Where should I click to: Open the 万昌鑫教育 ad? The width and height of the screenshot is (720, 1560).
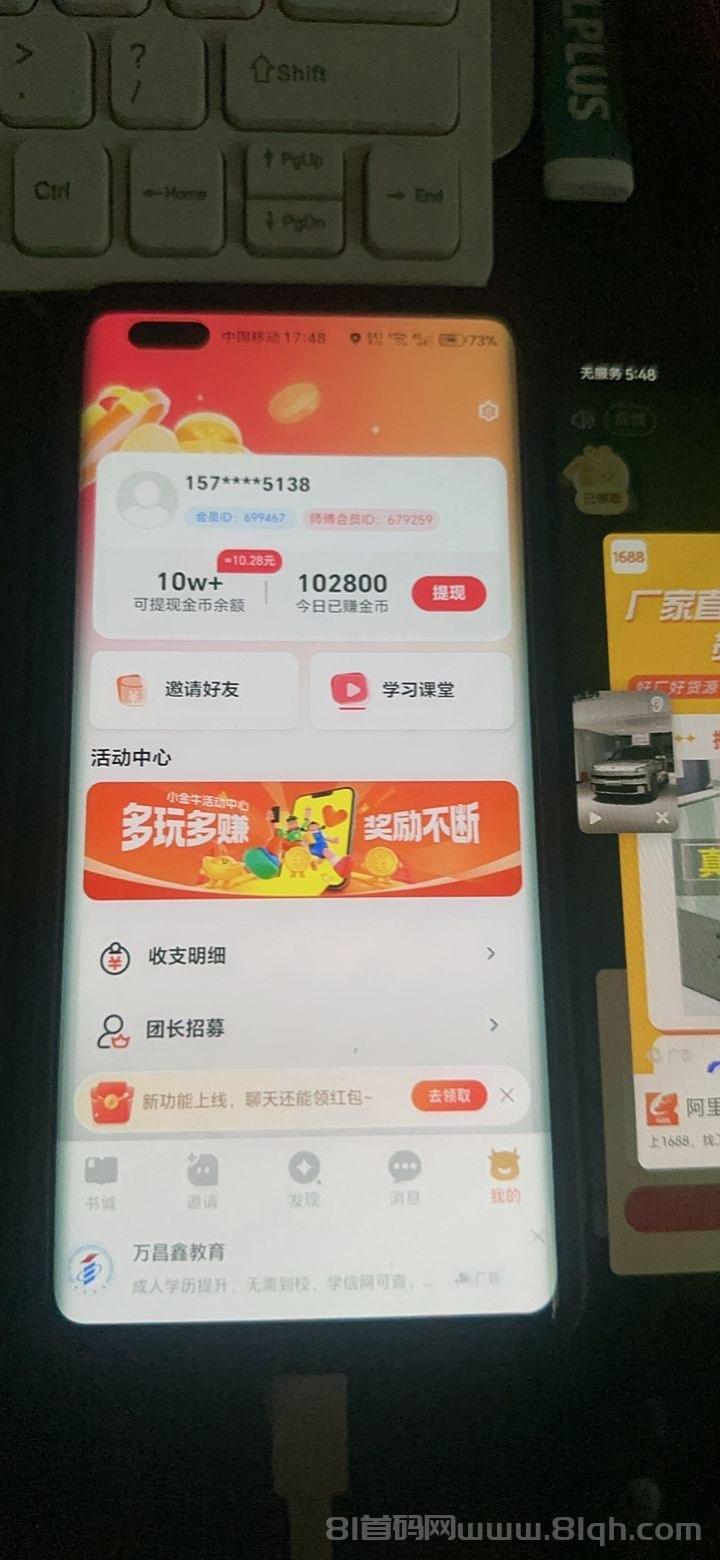click(x=280, y=1266)
